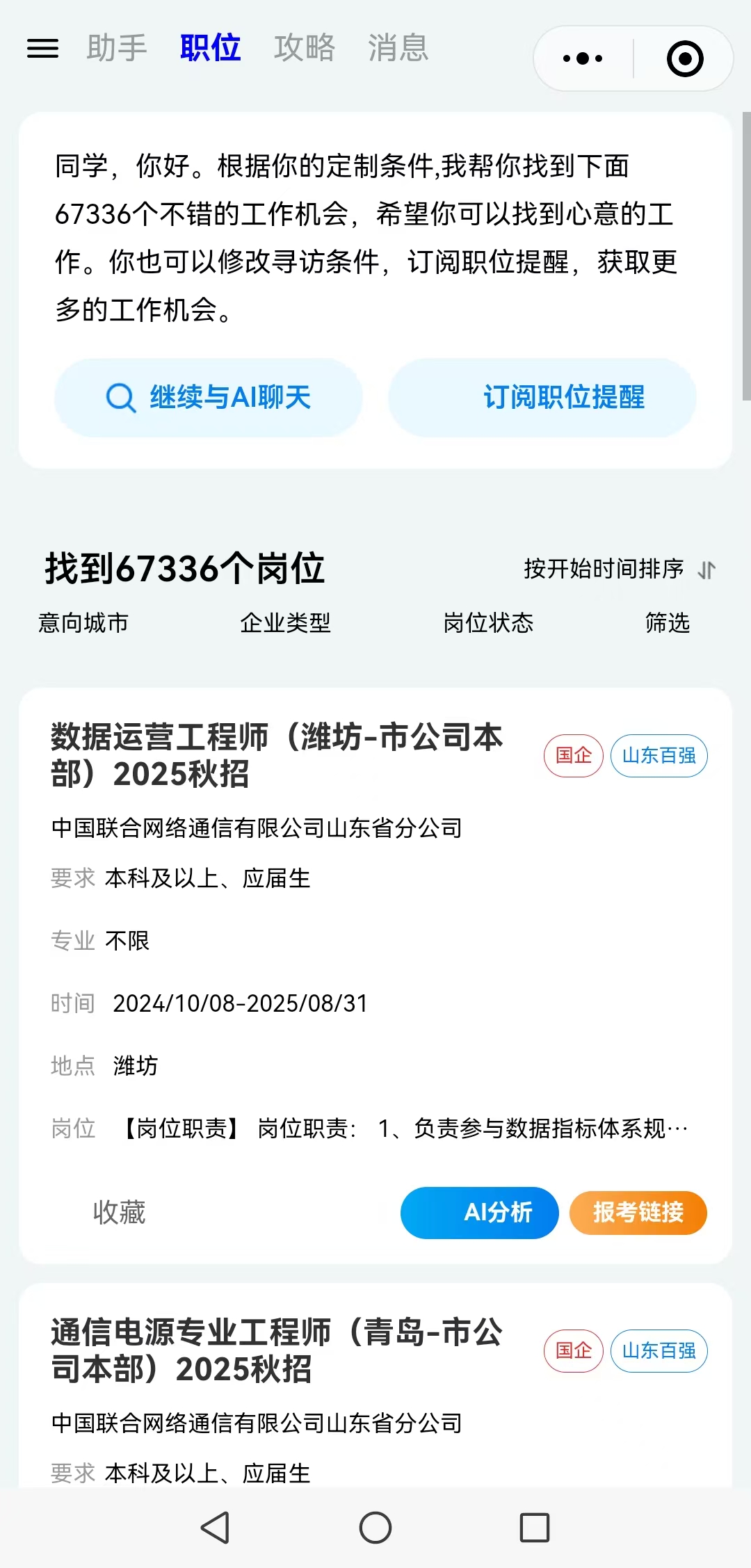Tap 收藏 on the 数据运营工程师 job
This screenshot has width=751, height=1568.
pos(119,1213)
